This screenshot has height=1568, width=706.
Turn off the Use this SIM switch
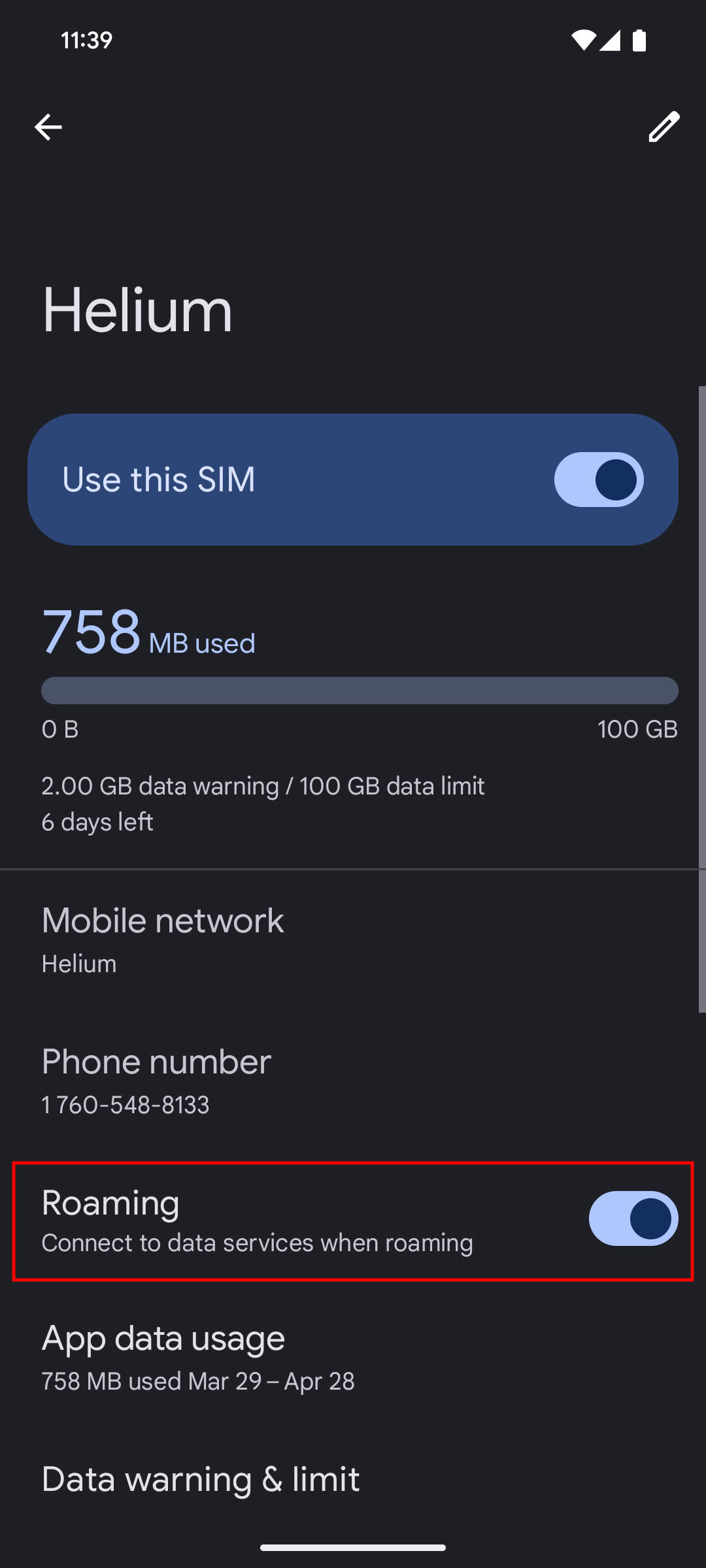click(599, 480)
